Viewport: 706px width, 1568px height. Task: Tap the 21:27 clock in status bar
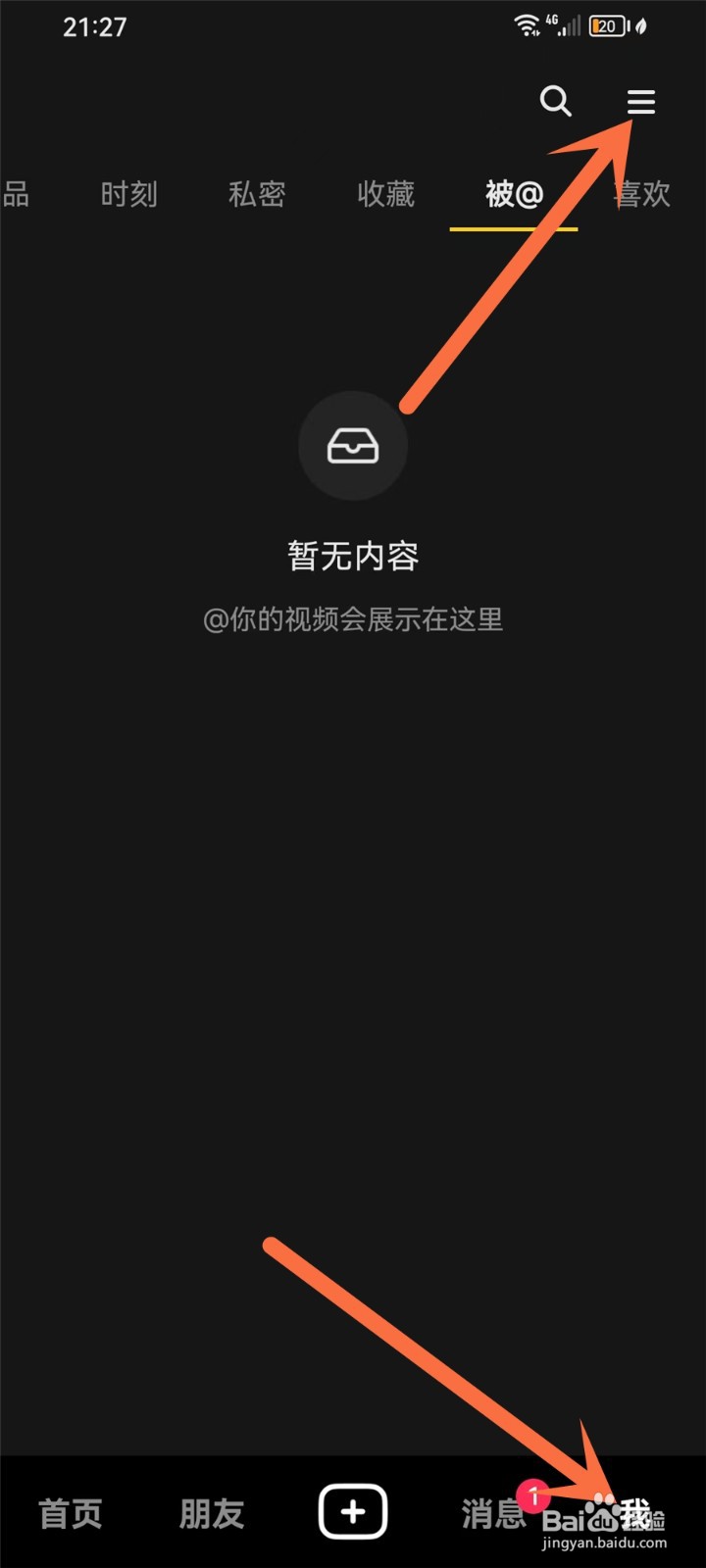click(x=95, y=25)
